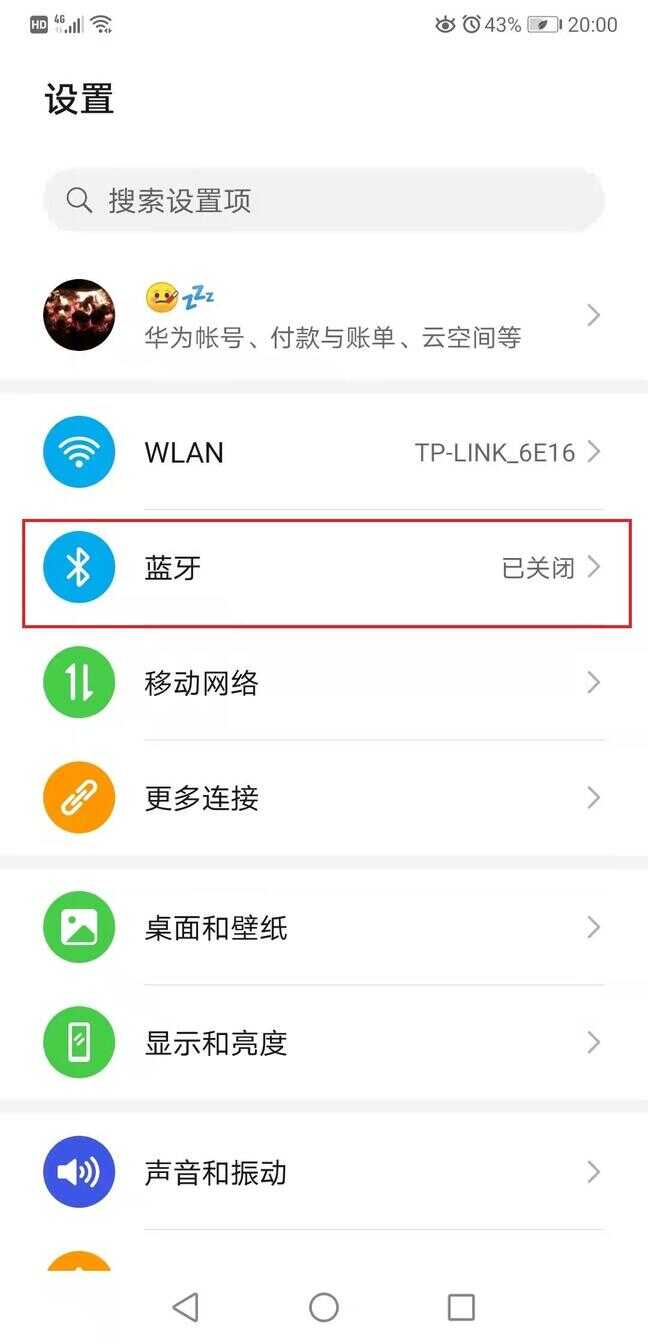This screenshot has height=1344, width=648.
Task: Open 蓝牙 Bluetooth settings
Action: 324,568
